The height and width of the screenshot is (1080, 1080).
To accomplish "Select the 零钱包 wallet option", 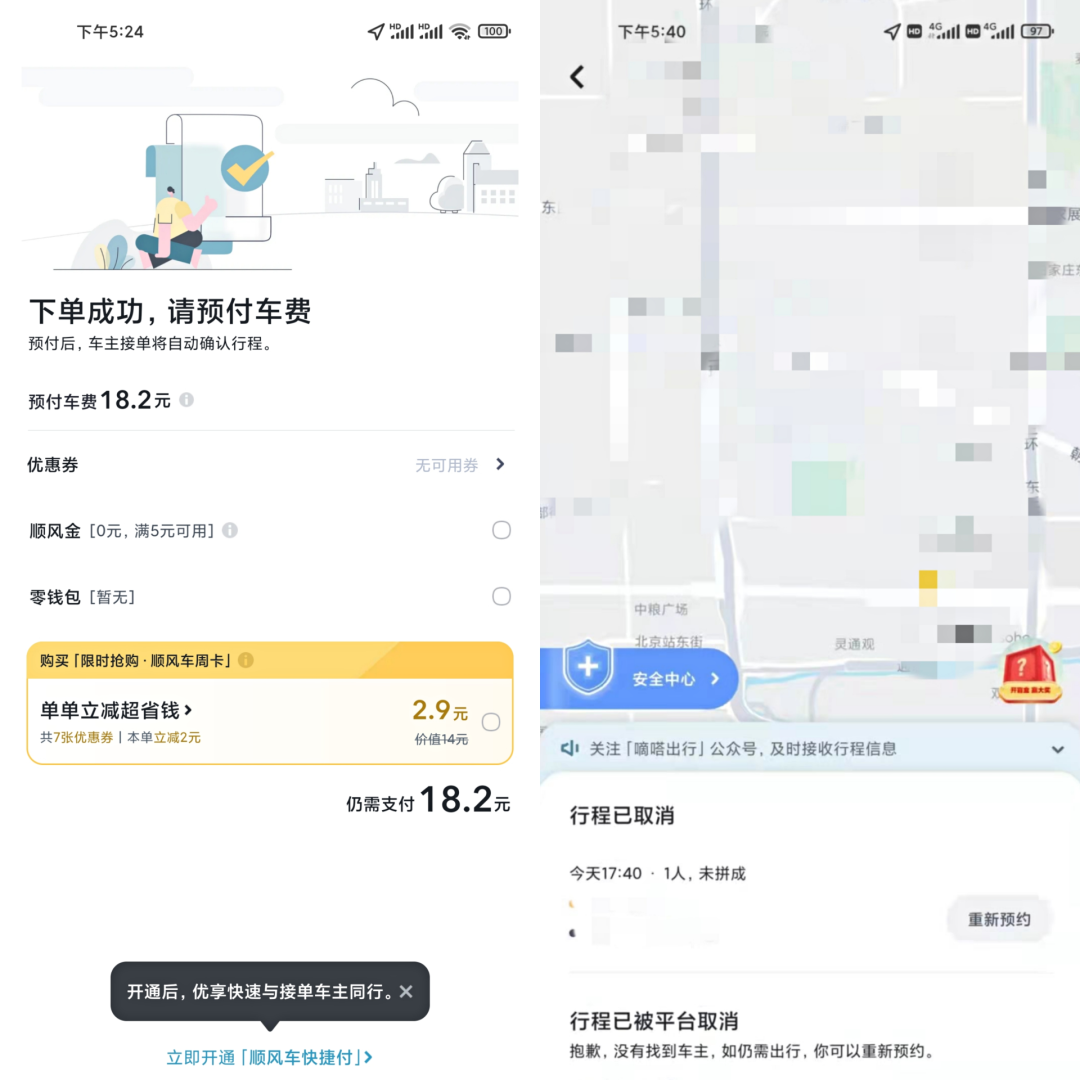I will pos(501,597).
